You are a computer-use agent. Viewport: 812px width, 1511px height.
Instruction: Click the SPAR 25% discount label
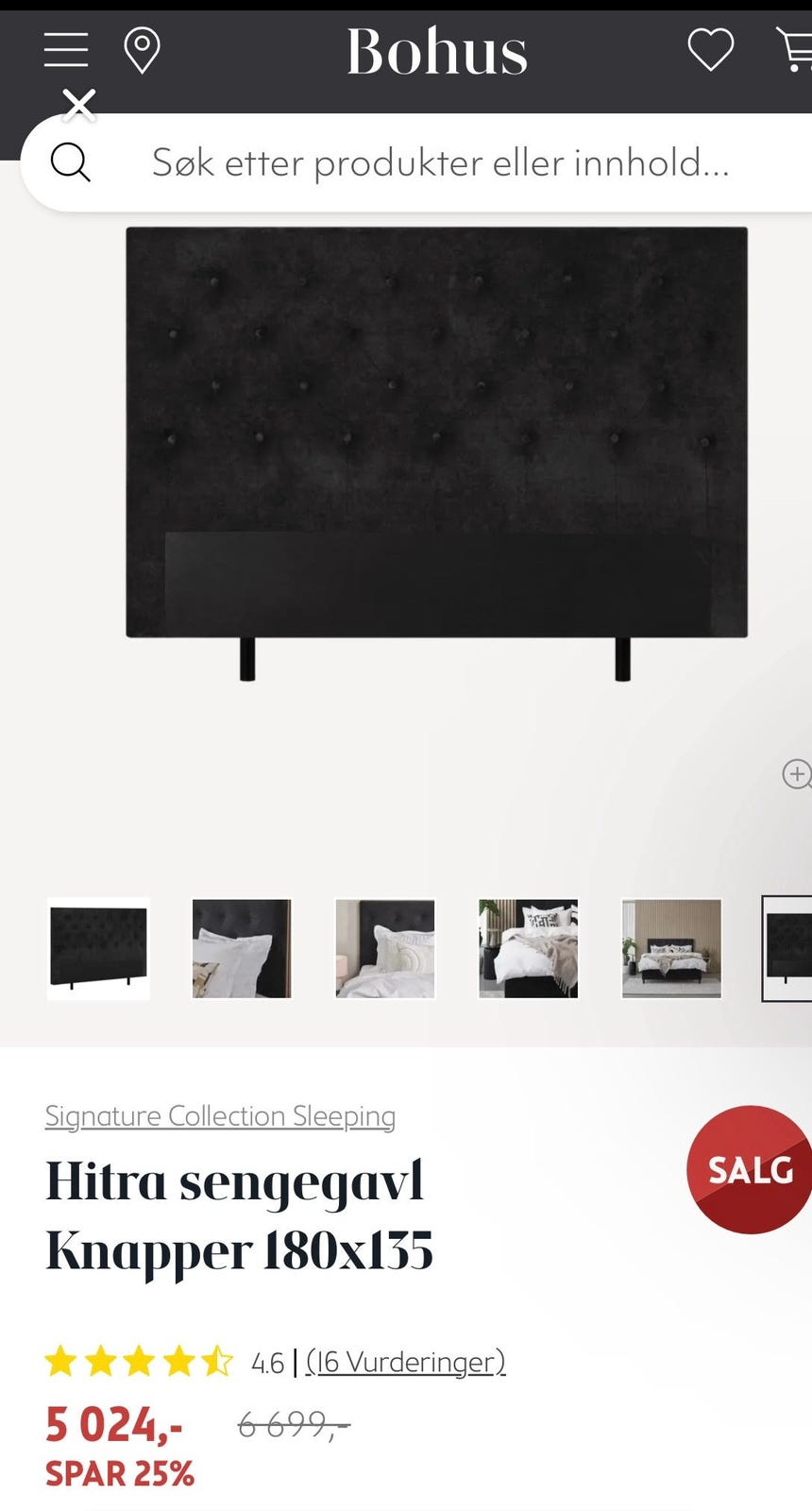pyautogui.click(x=120, y=1473)
